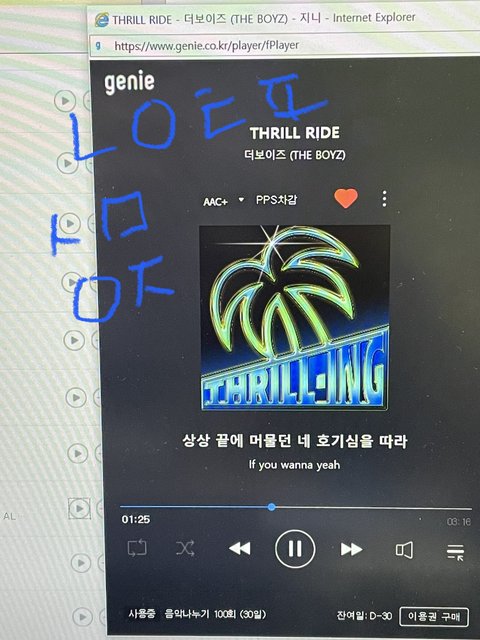The image size is (480, 640).
Task: Open the three-dot more options menu
Action: [384, 199]
